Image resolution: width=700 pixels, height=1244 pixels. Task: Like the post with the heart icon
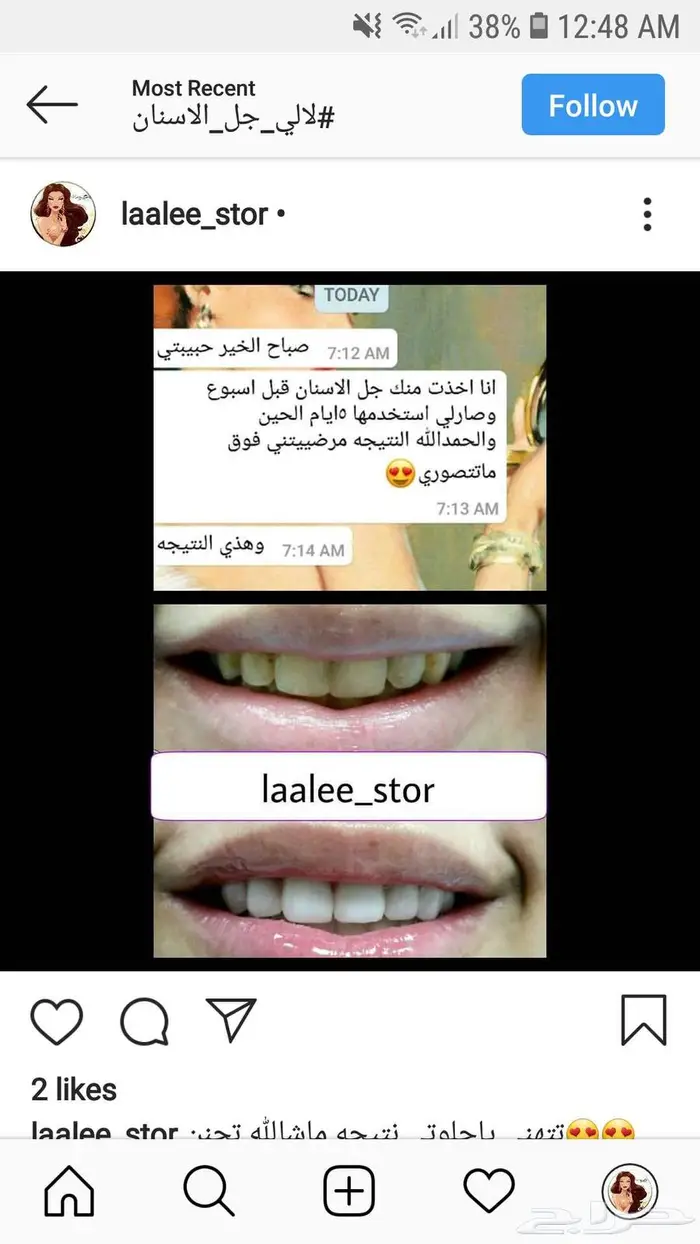coord(56,1021)
